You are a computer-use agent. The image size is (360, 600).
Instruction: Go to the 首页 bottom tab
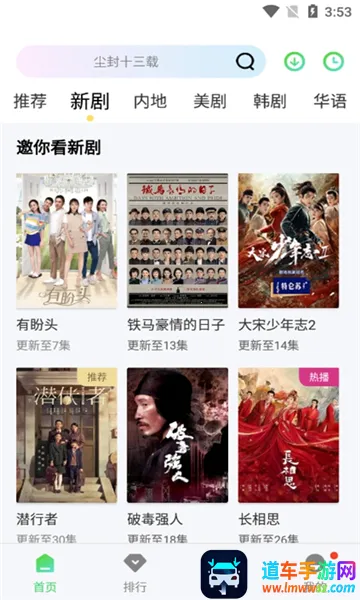pos(45,573)
